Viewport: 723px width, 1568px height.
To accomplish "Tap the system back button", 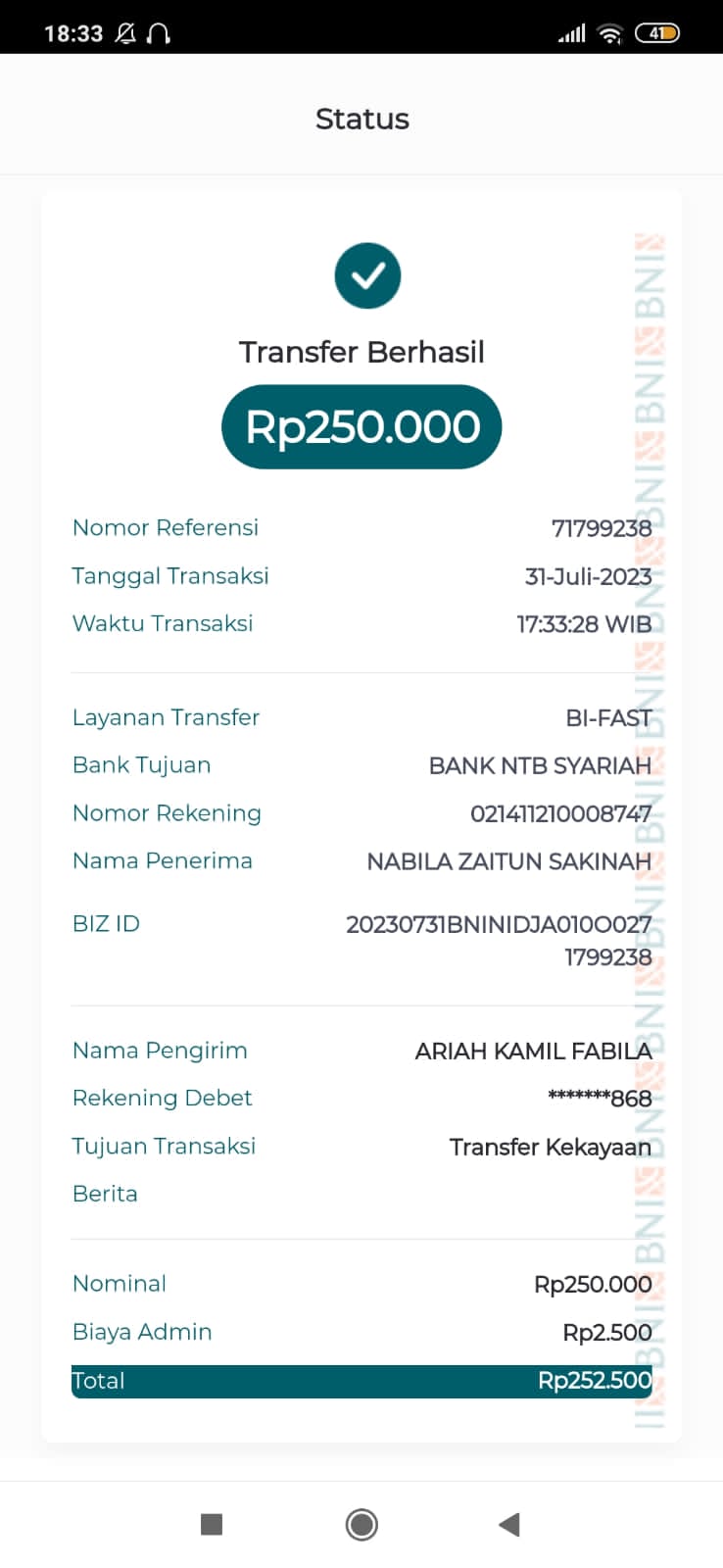I will [x=509, y=1524].
